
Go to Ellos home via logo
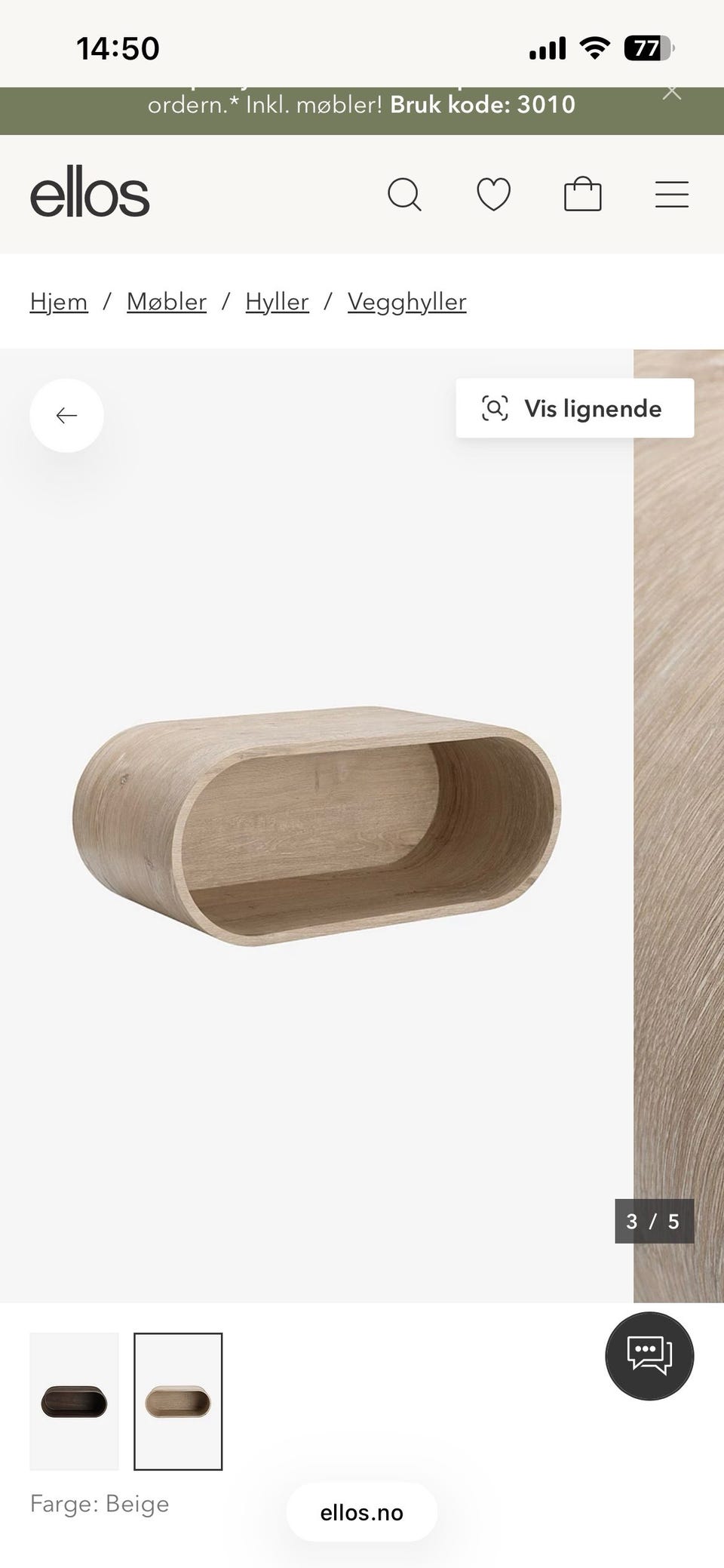(90, 195)
